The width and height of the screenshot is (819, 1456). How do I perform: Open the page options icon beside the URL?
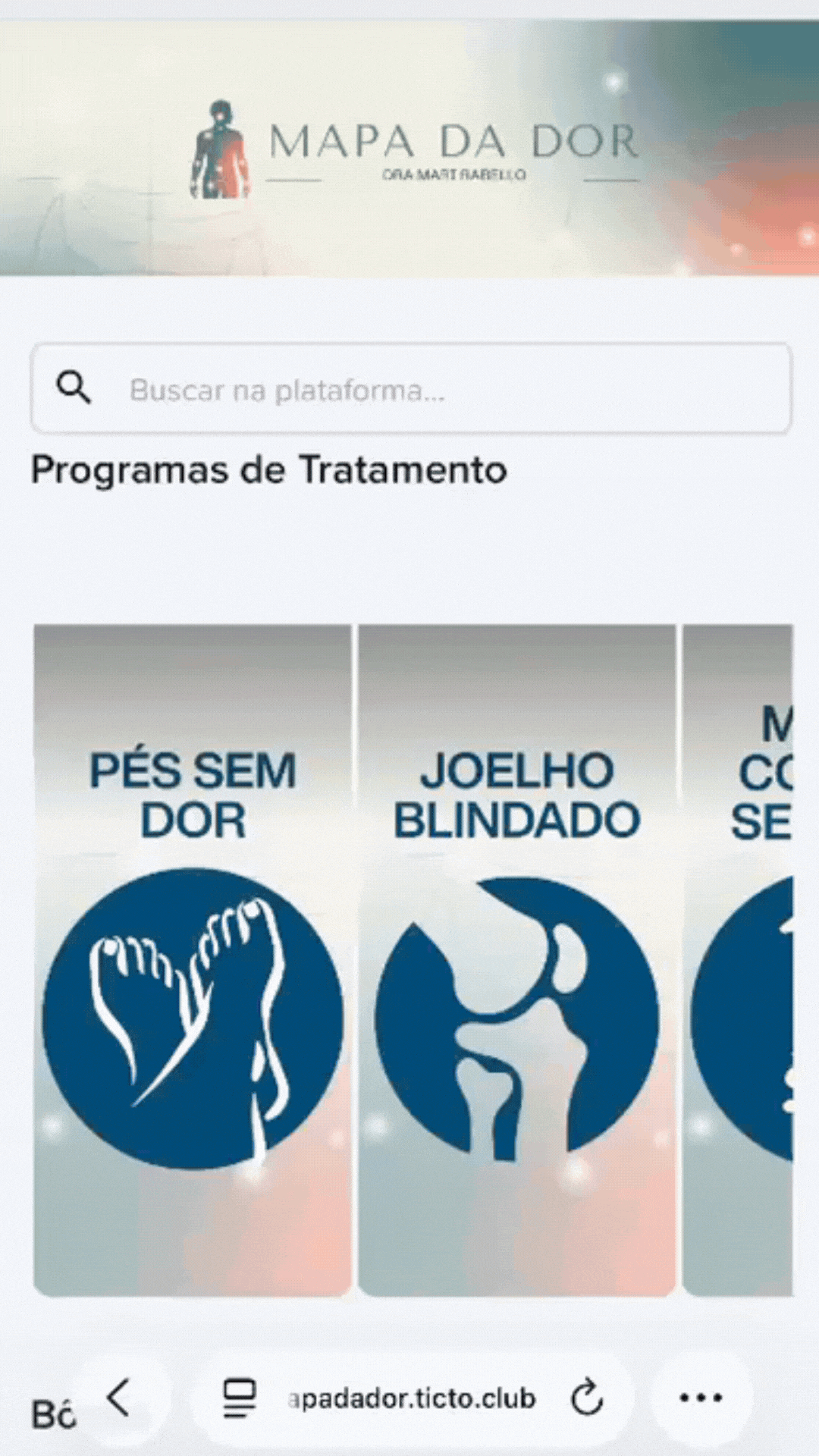(x=239, y=1398)
